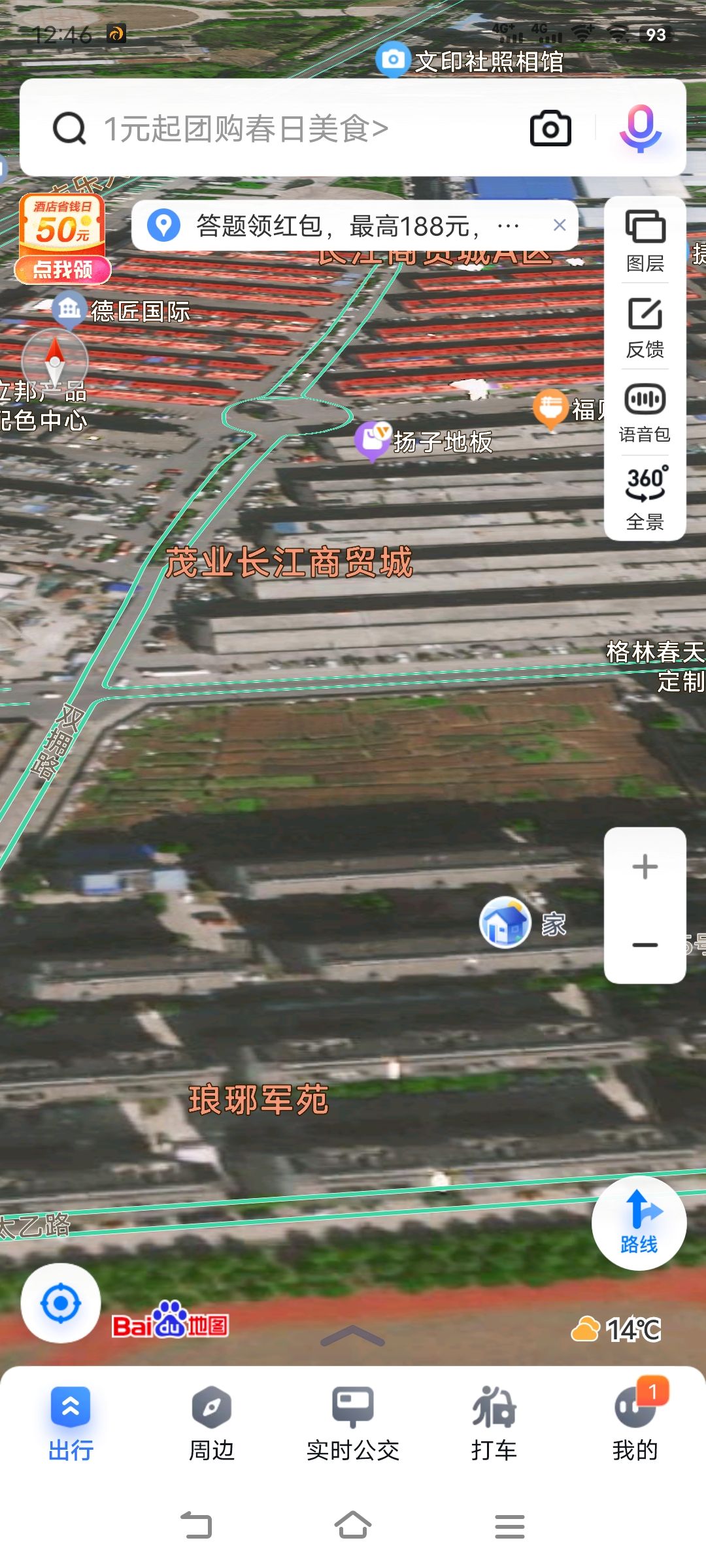The image size is (706, 1568).
Task: Dismiss the 答题领红包 banner
Action: tap(560, 225)
